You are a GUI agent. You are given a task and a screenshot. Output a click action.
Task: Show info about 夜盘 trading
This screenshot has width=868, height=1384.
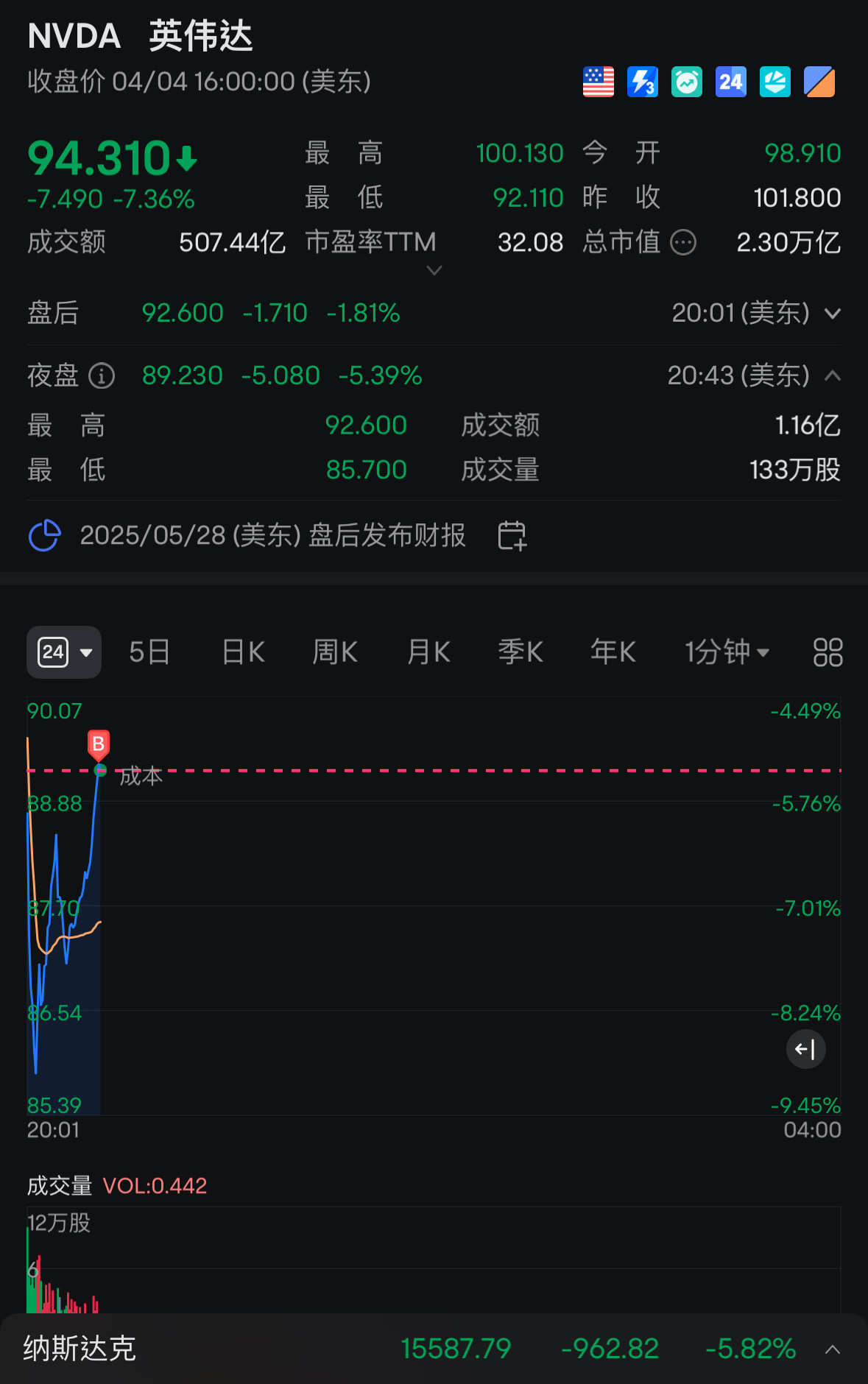coord(102,376)
